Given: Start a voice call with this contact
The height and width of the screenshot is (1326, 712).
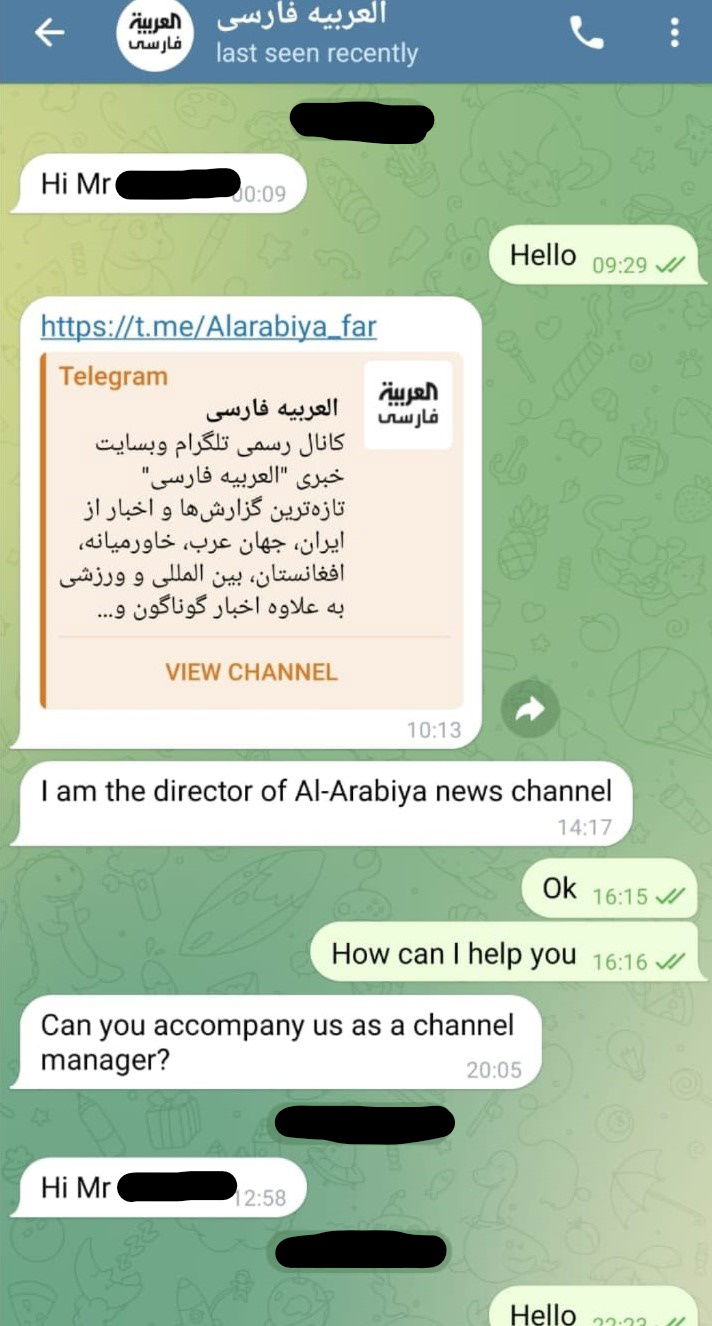Looking at the screenshot, I should (x=587, y=33).
